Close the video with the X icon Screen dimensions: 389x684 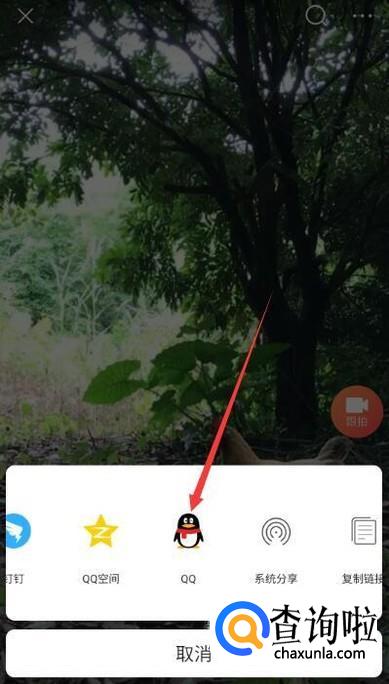click(x=25, y=16)
